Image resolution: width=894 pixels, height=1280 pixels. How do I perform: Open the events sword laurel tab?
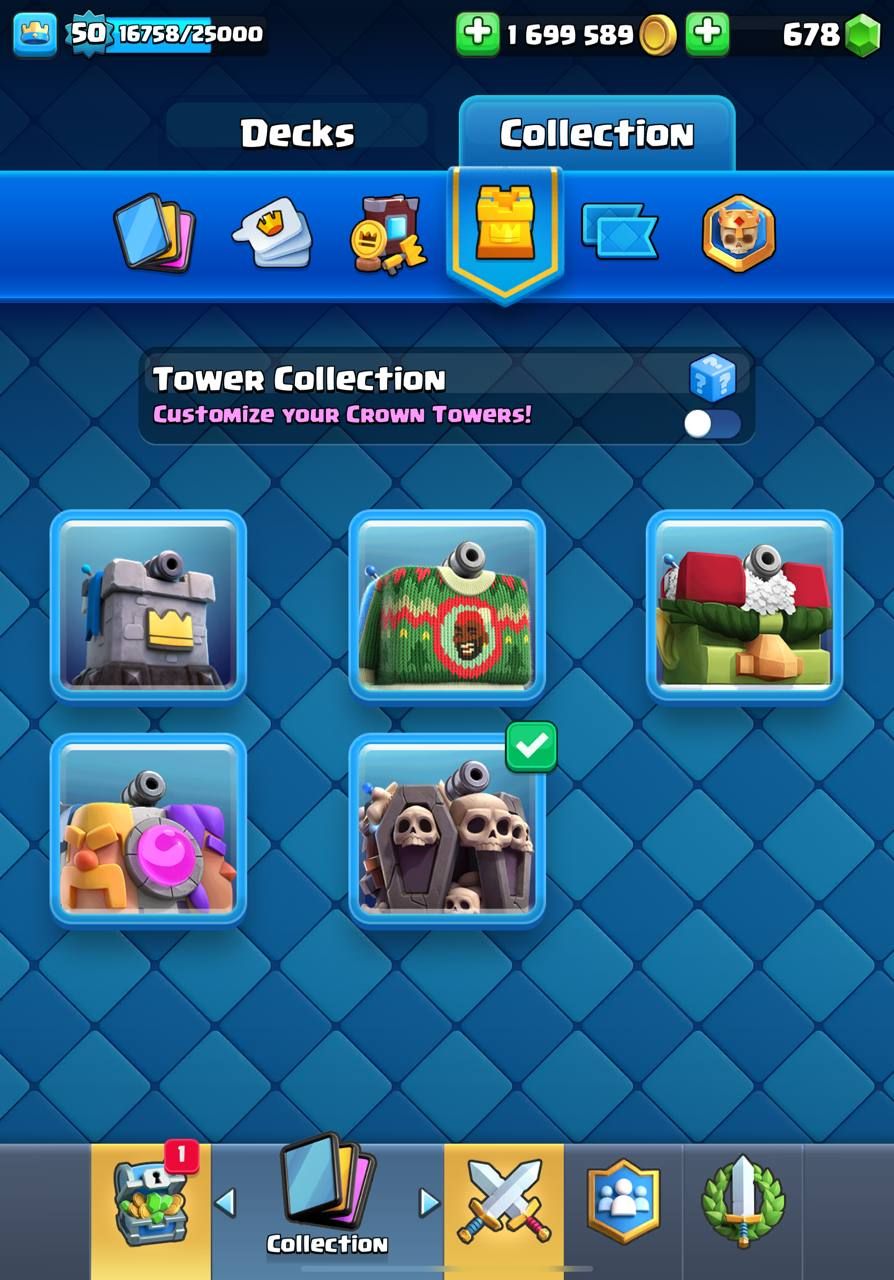(742, 1201)
